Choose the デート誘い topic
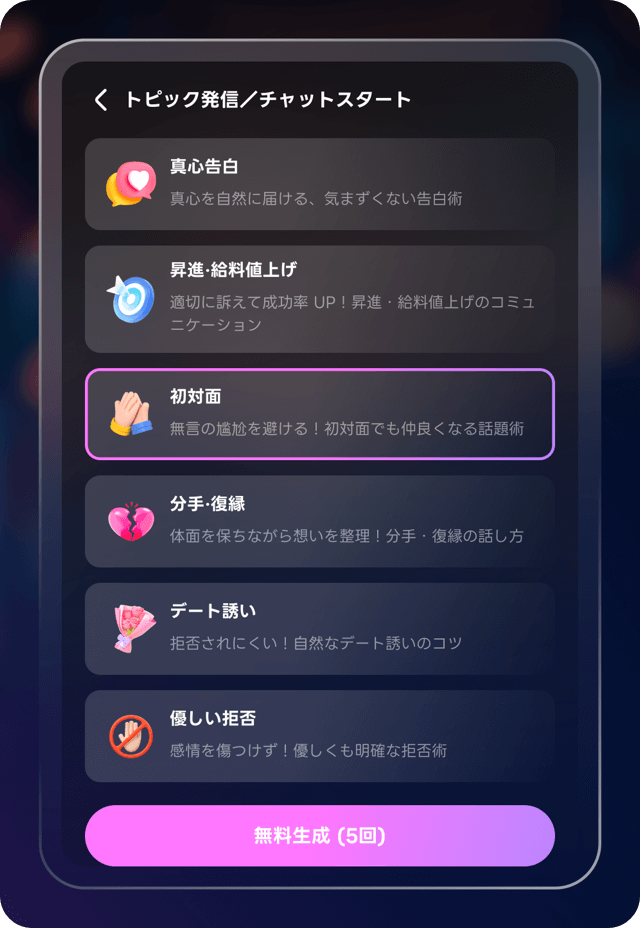The width and height of the screenshot is (640, 928). (x=319, y=628)
